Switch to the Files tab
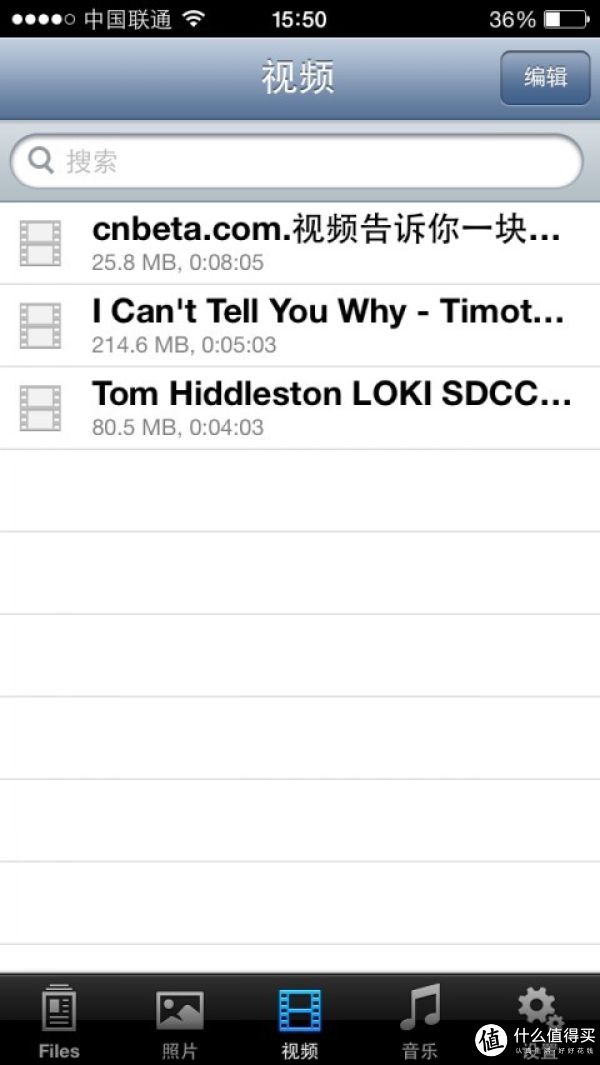This screenshot has width=600, height=1065. (59, 1019)
